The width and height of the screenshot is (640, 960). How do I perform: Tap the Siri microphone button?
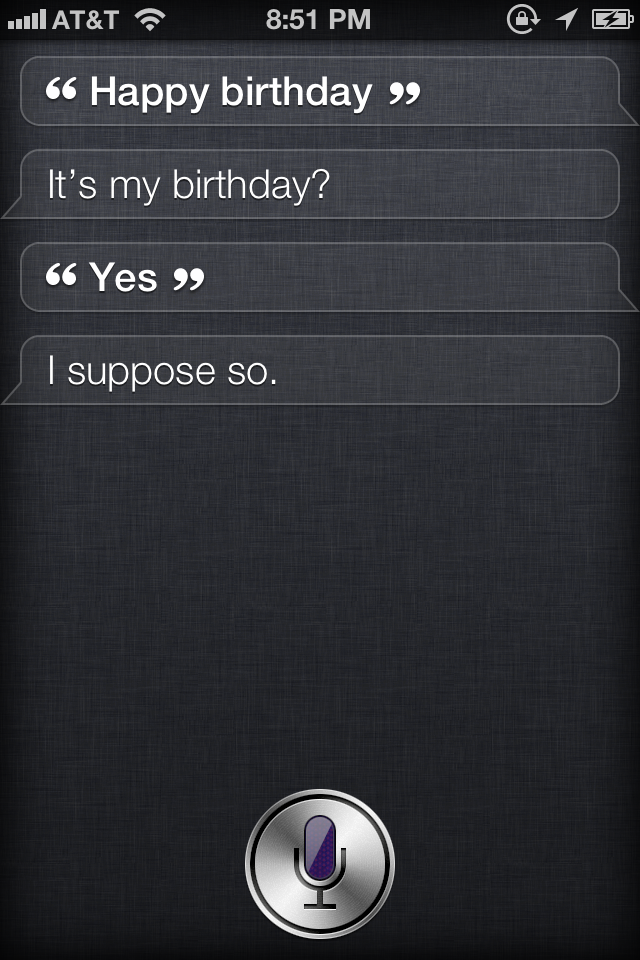point(320,863)
